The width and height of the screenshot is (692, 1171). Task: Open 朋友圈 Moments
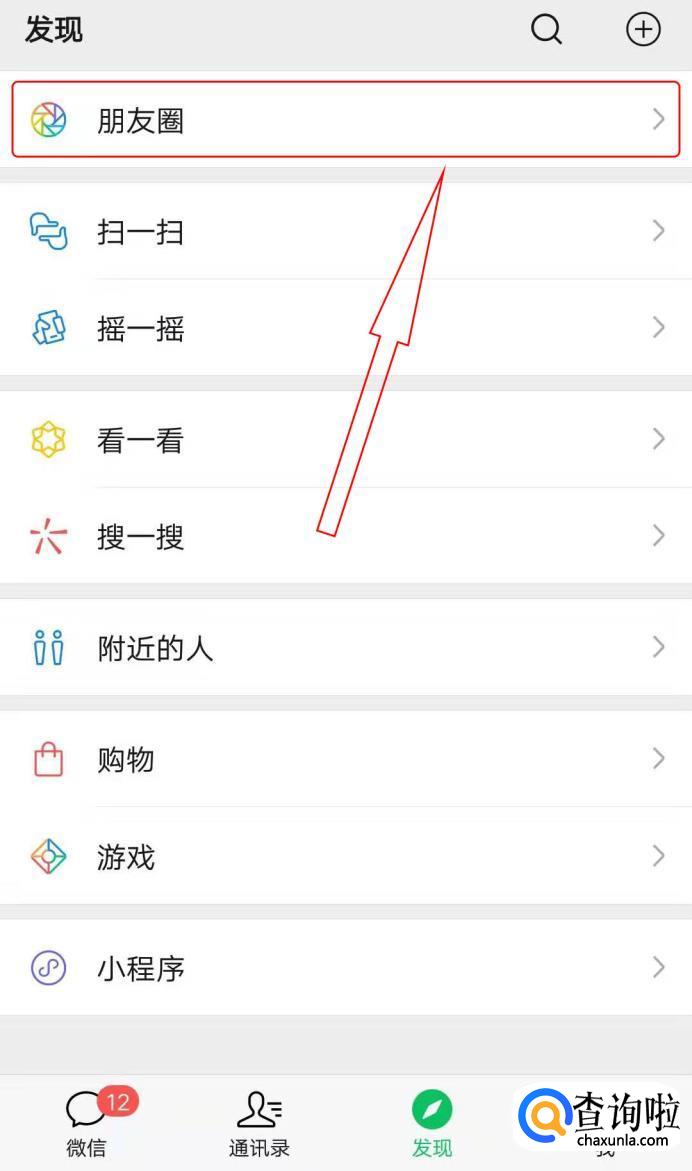346,119
